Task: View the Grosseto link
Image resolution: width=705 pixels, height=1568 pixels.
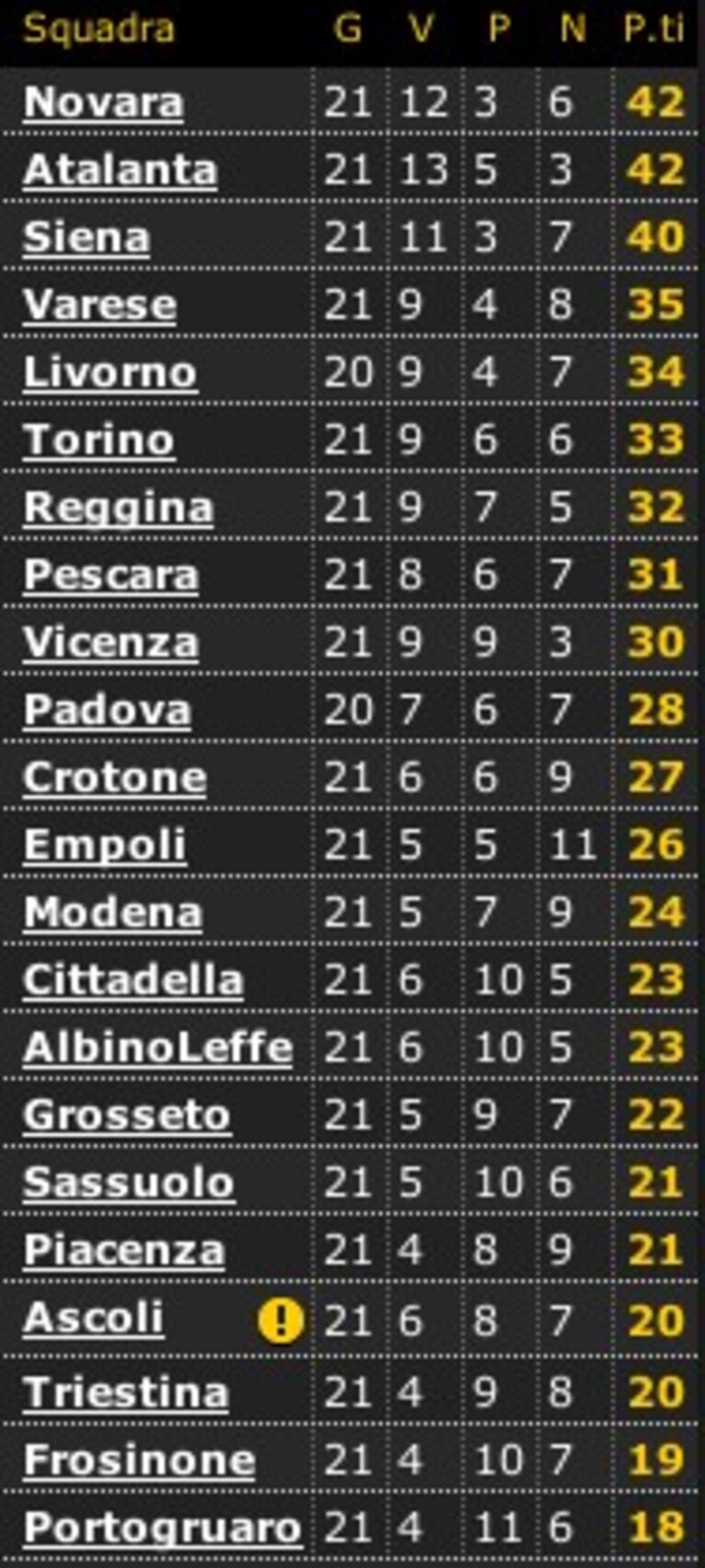Action: [x=127, y=1116]
